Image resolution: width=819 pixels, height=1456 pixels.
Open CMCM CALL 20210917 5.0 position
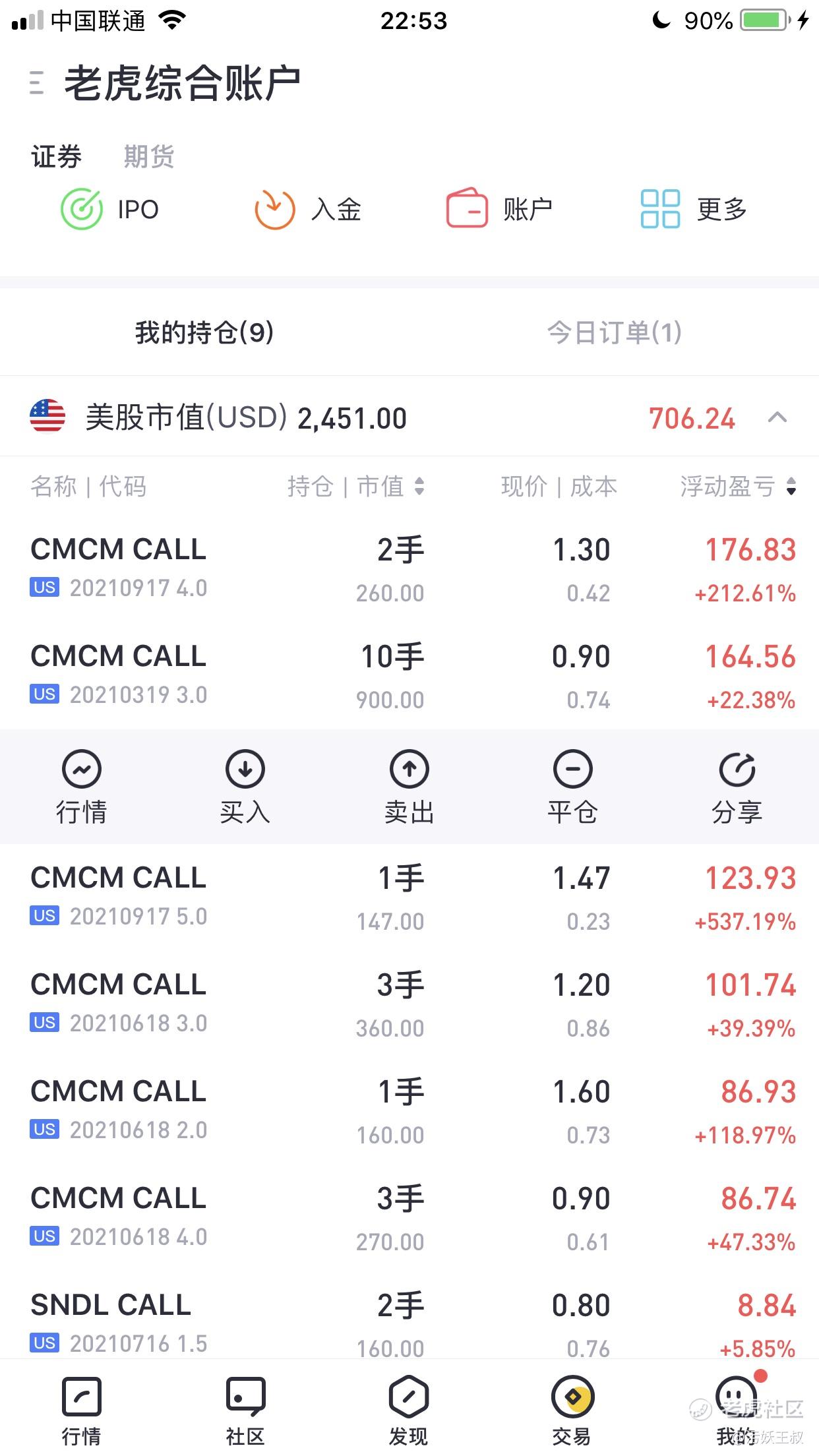(409, 897)
